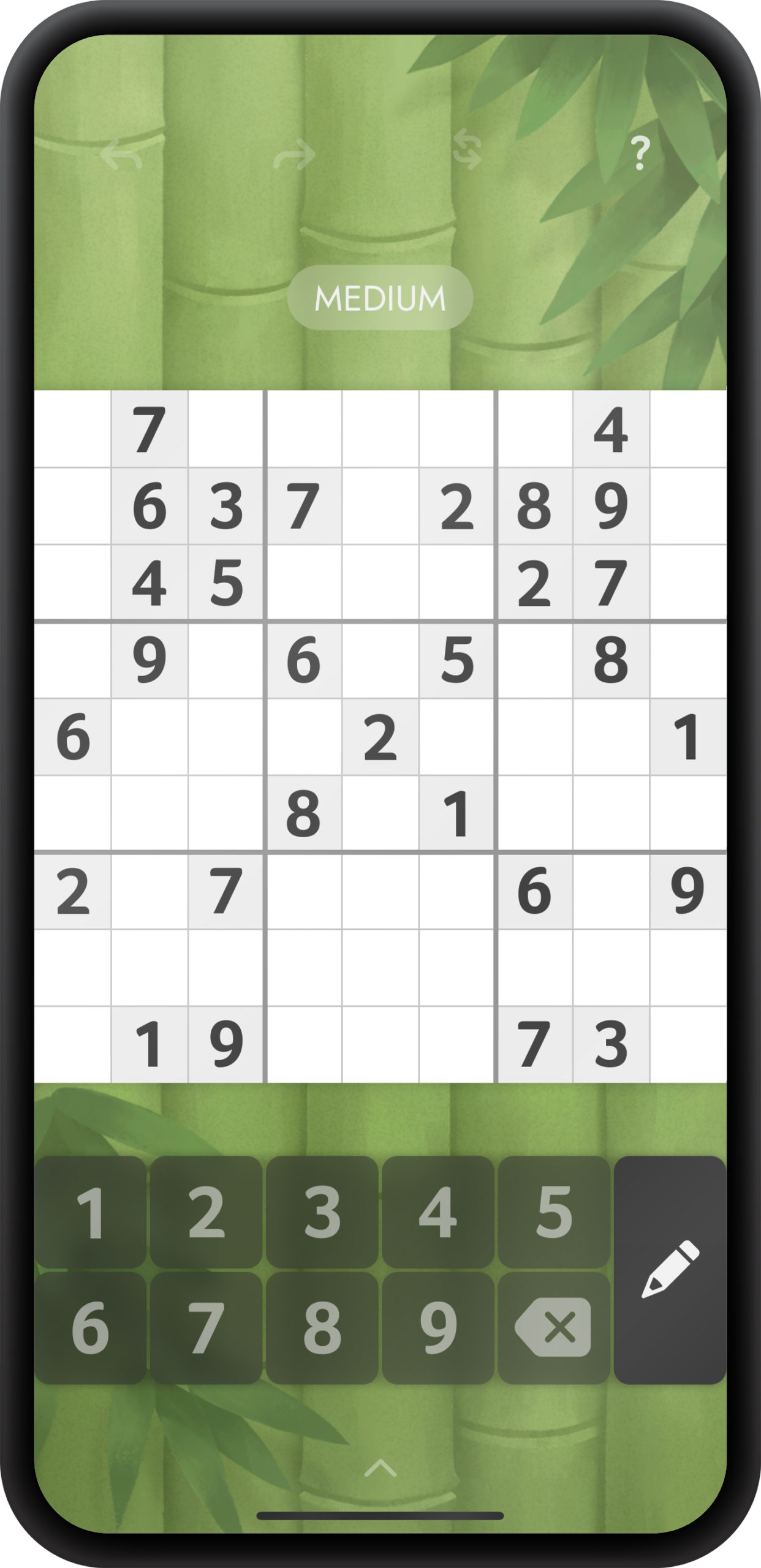Erase the cell with the delete key
This screenshot has height=1568, width=761.
[554, 1329]
